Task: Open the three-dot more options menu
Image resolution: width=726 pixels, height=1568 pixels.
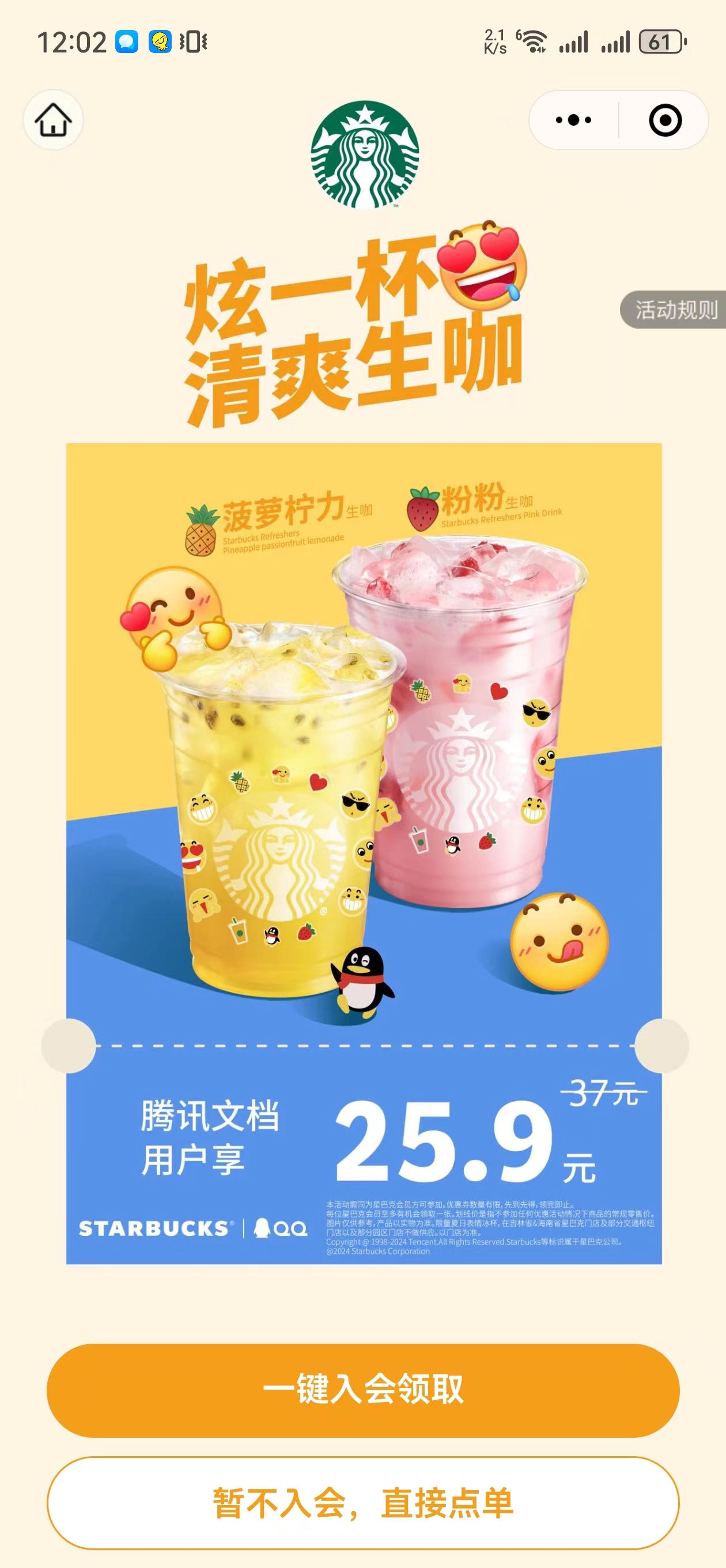Action: [573, 120]
